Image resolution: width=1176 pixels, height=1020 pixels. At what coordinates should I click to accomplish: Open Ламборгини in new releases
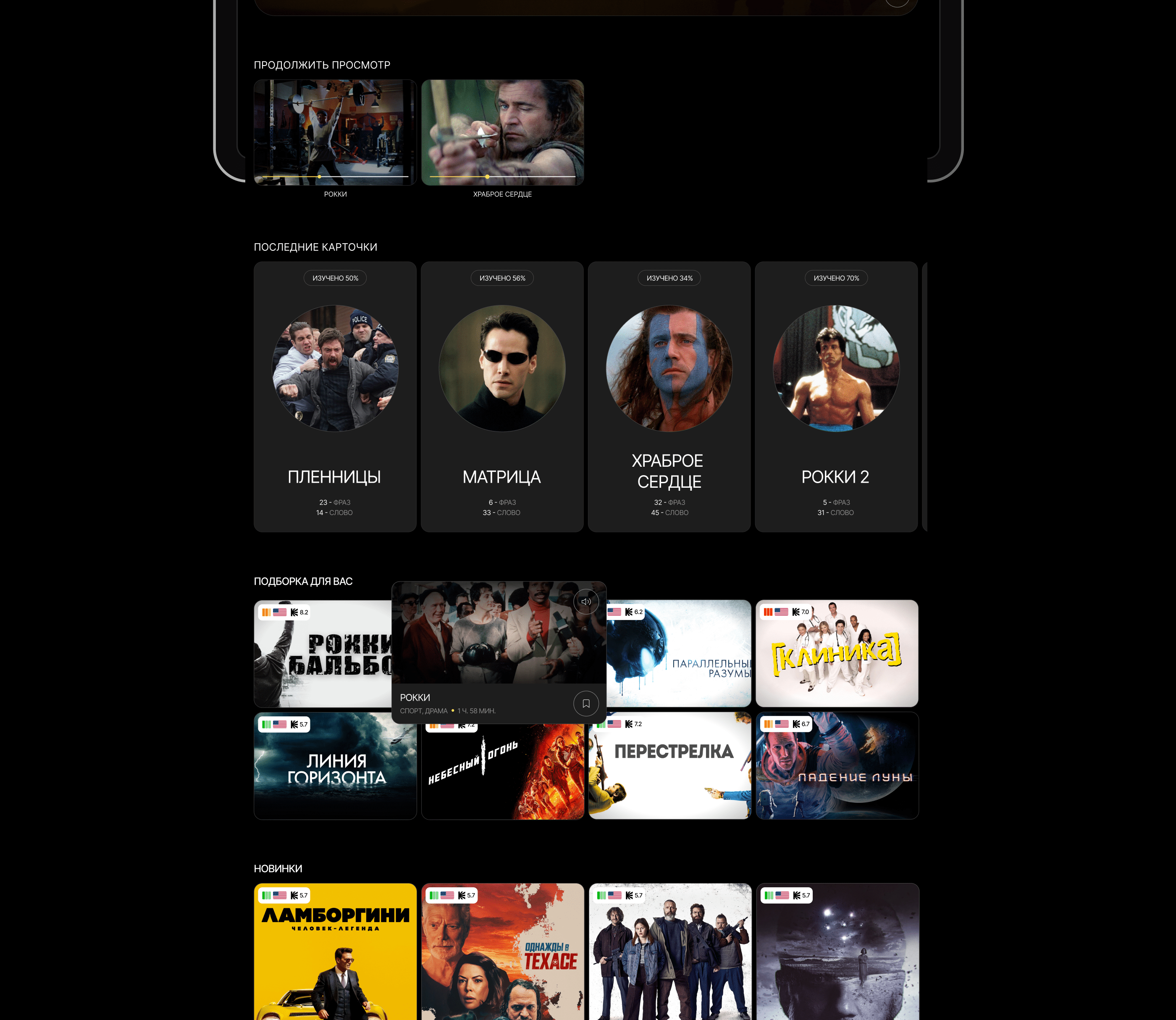point(335,951)
